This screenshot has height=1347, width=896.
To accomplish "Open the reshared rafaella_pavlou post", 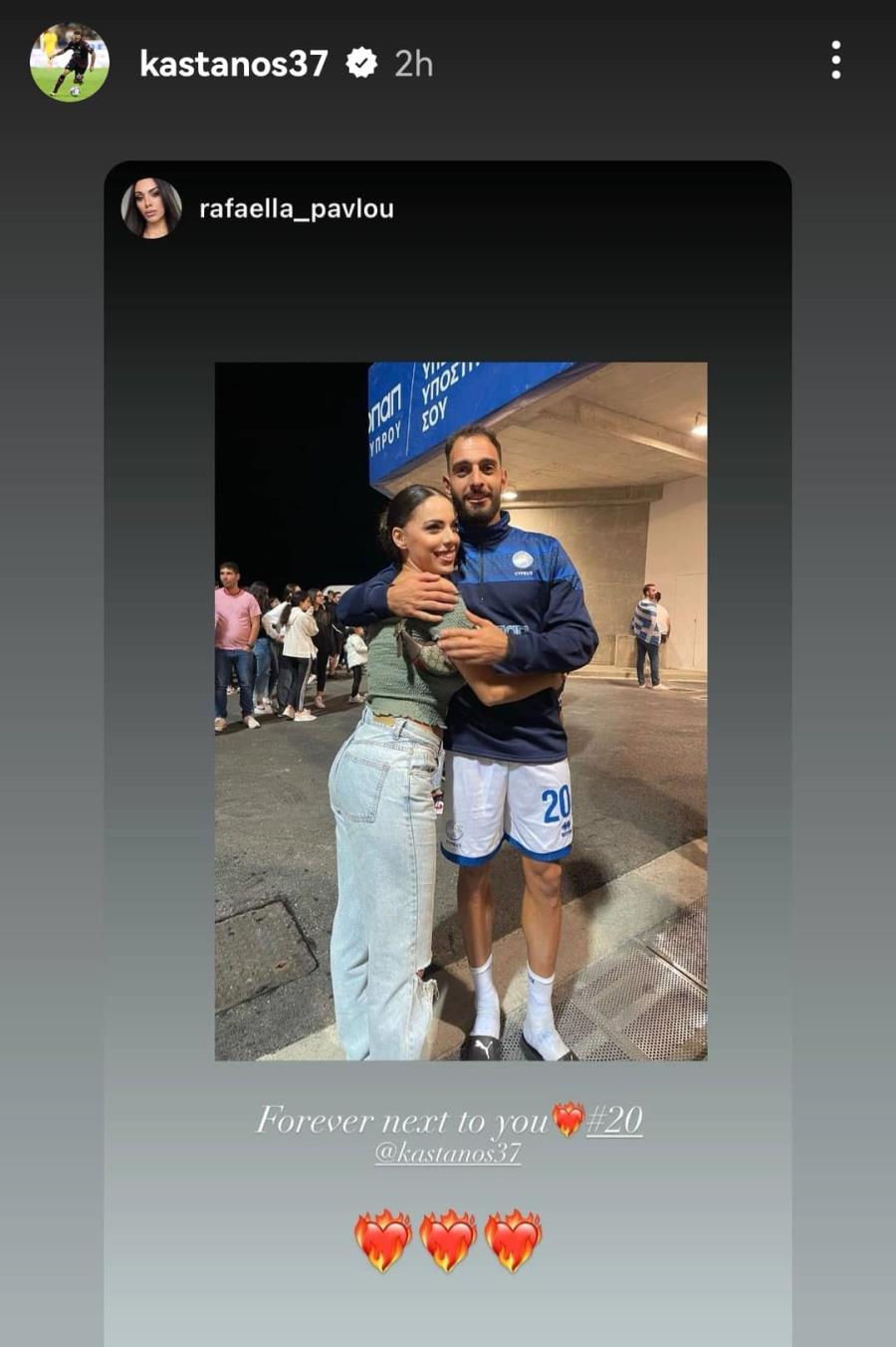I will [460, 711].
